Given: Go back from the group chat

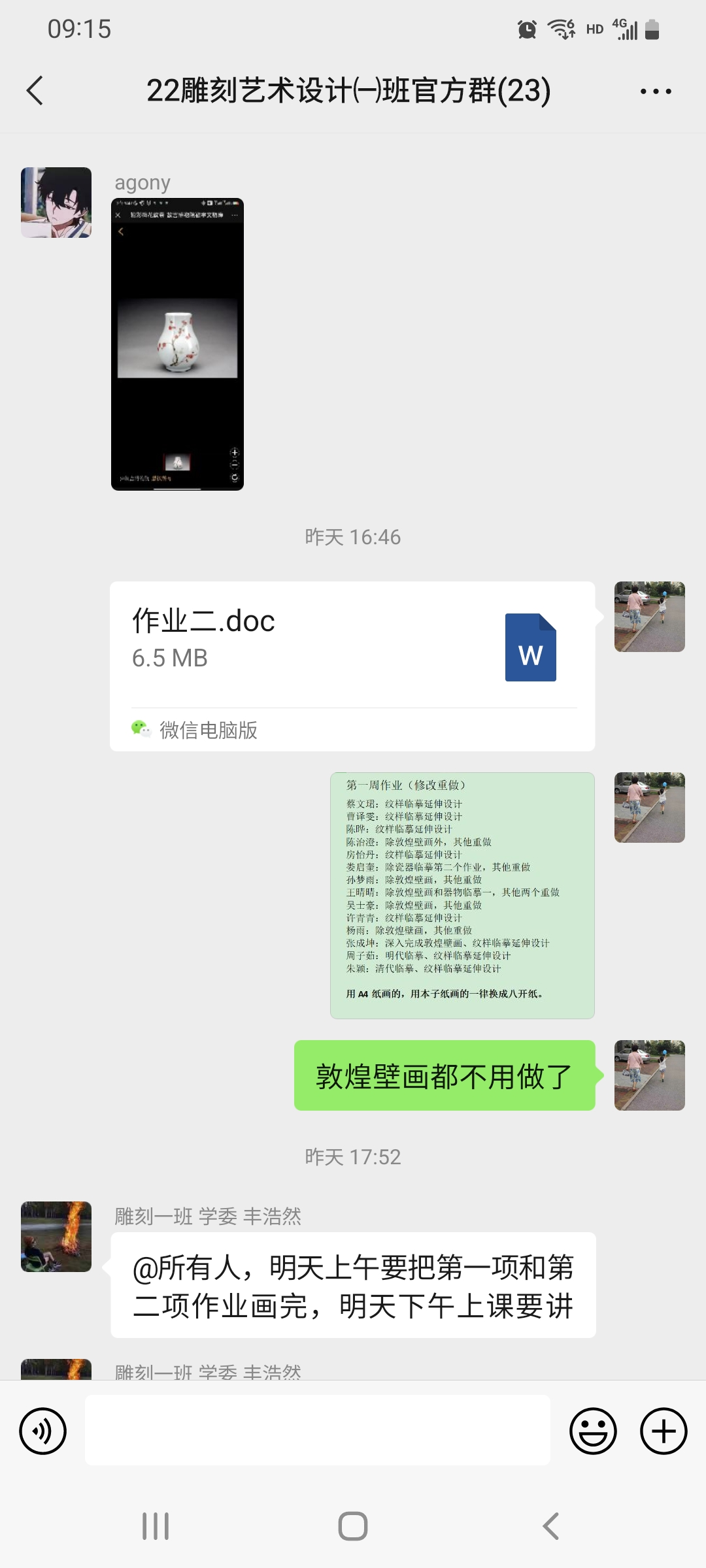Looking at the screenshot, I should (35, 91).
